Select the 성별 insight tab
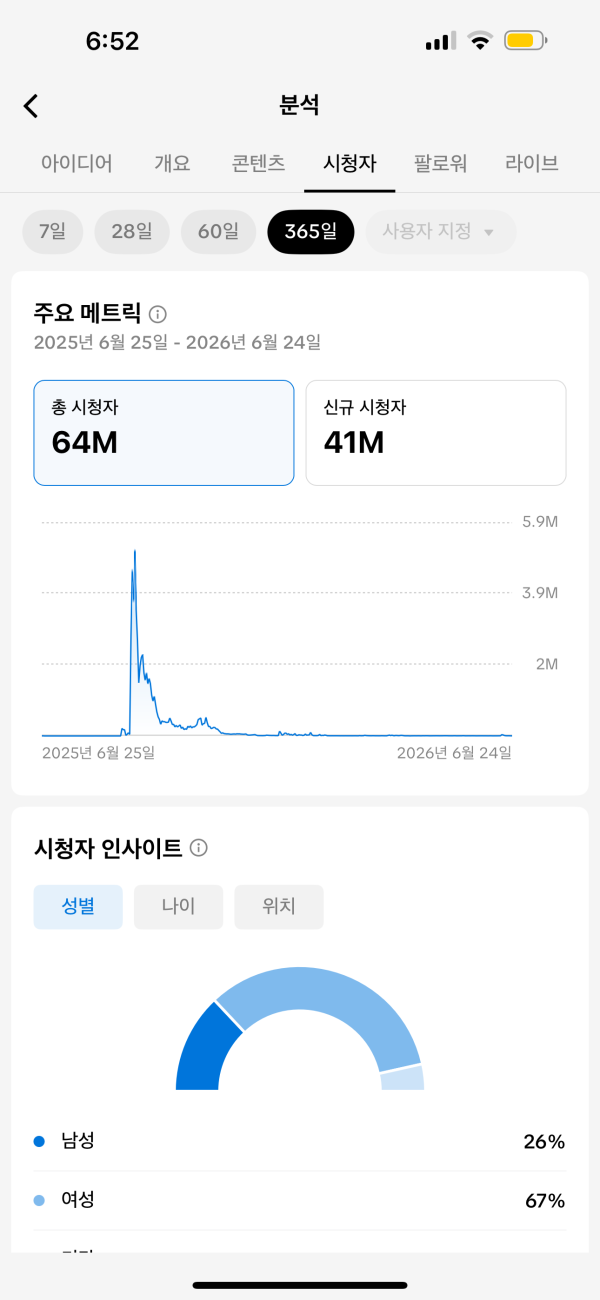 [x=78, y=907]
